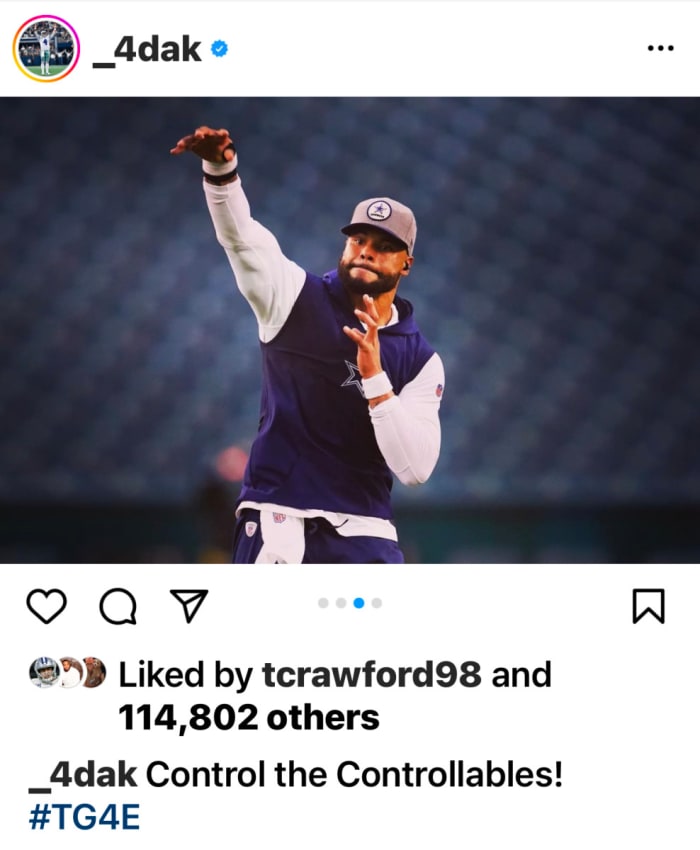Open the _4dak username at top

tap(146, 49)
